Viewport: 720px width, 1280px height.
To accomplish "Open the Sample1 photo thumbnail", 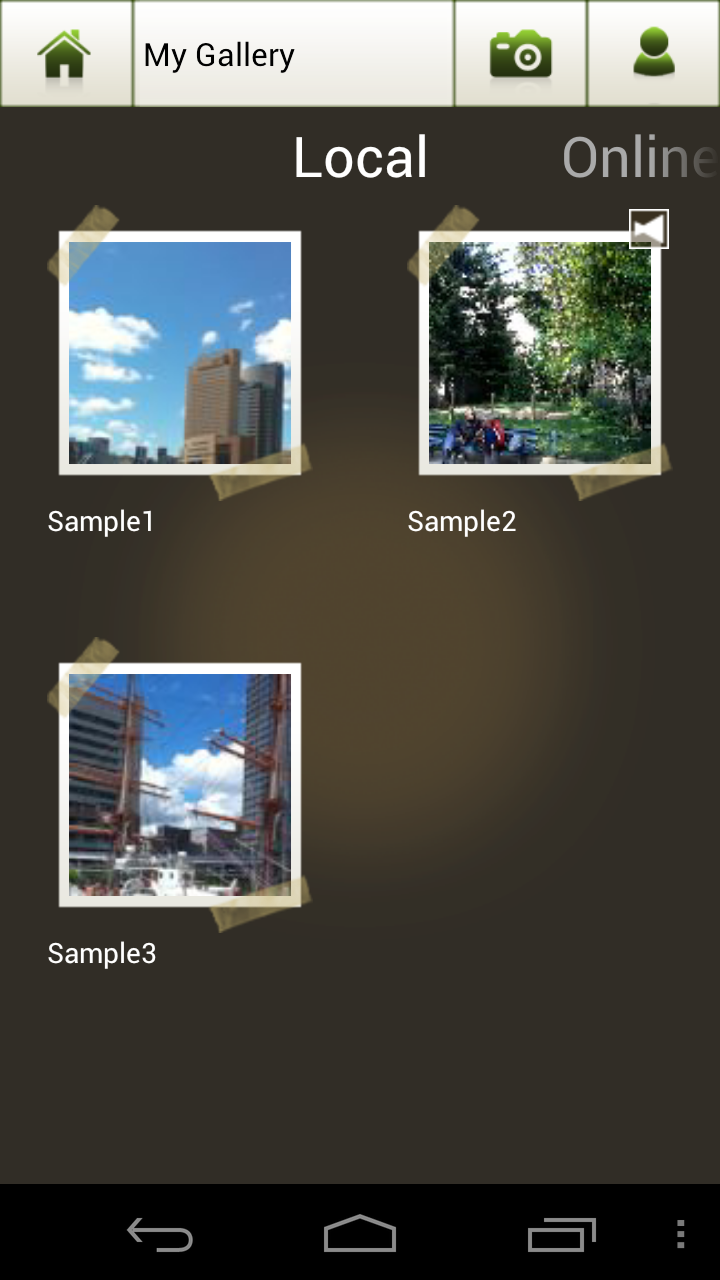I will click(x=179, y=352).
